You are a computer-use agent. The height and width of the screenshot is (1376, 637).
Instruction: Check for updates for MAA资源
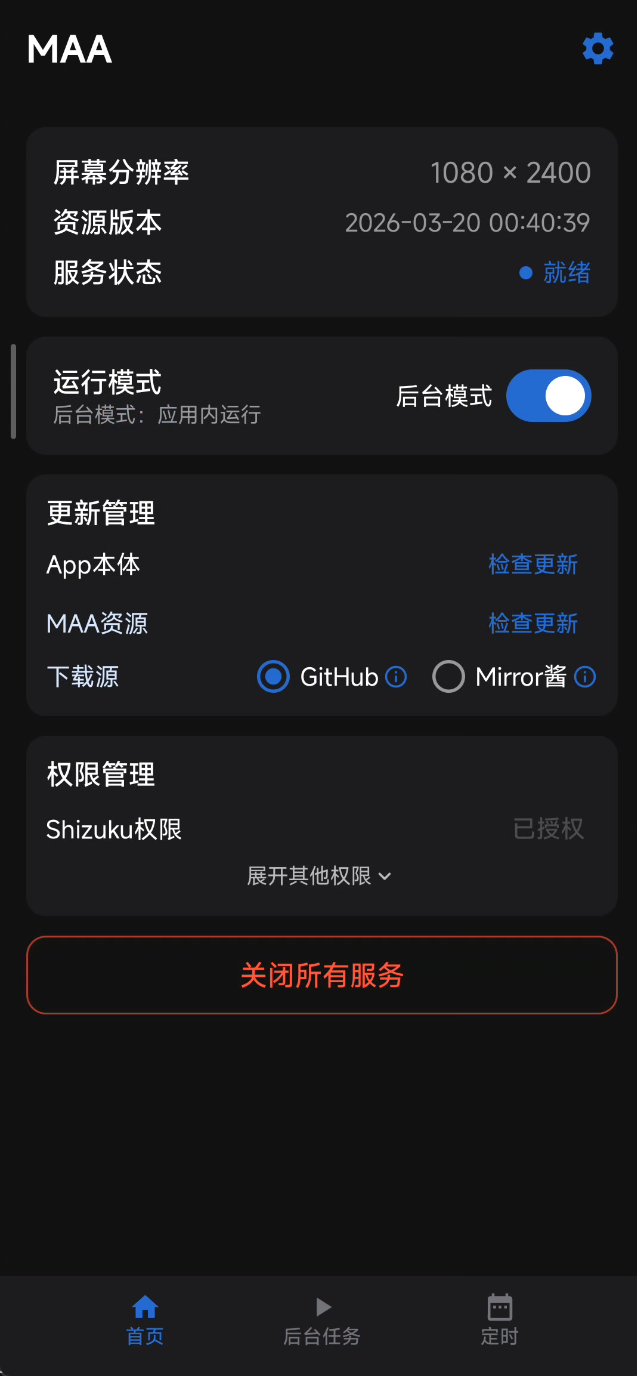pos(533,623)
